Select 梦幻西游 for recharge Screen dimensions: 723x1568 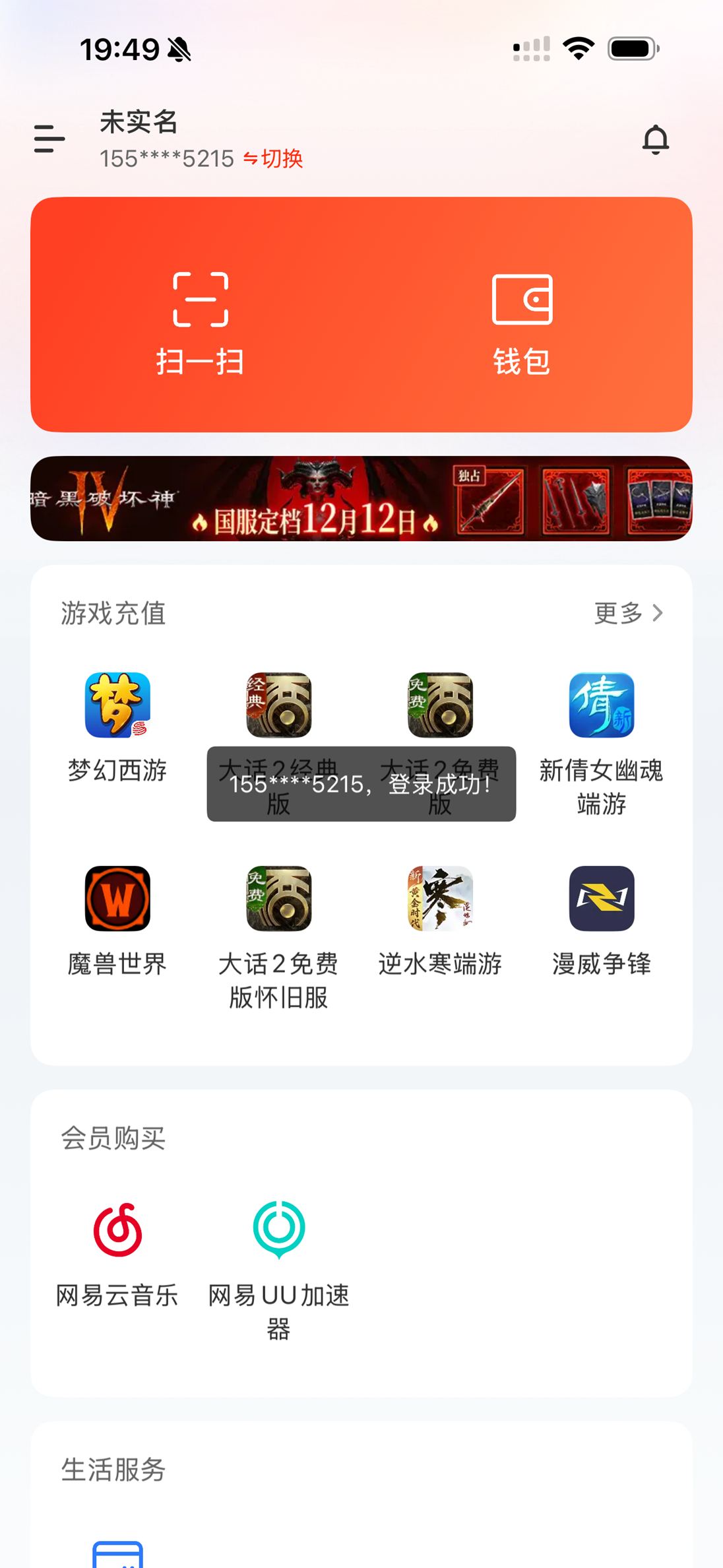click(117, 706)
